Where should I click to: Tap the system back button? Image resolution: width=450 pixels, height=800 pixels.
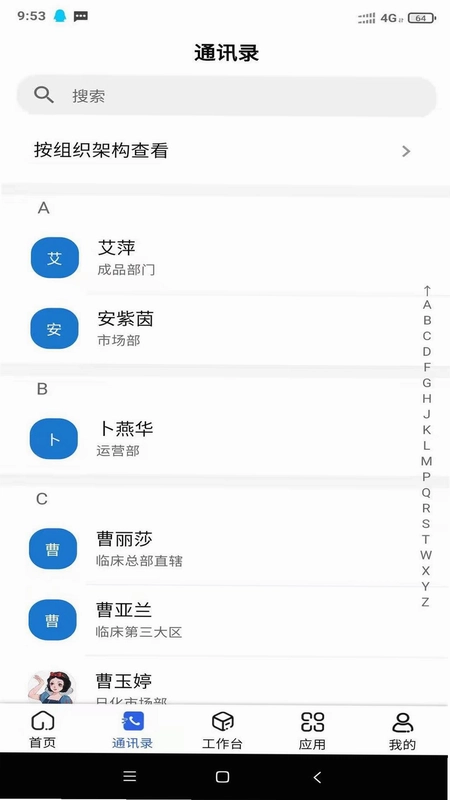tap(317, 777)
